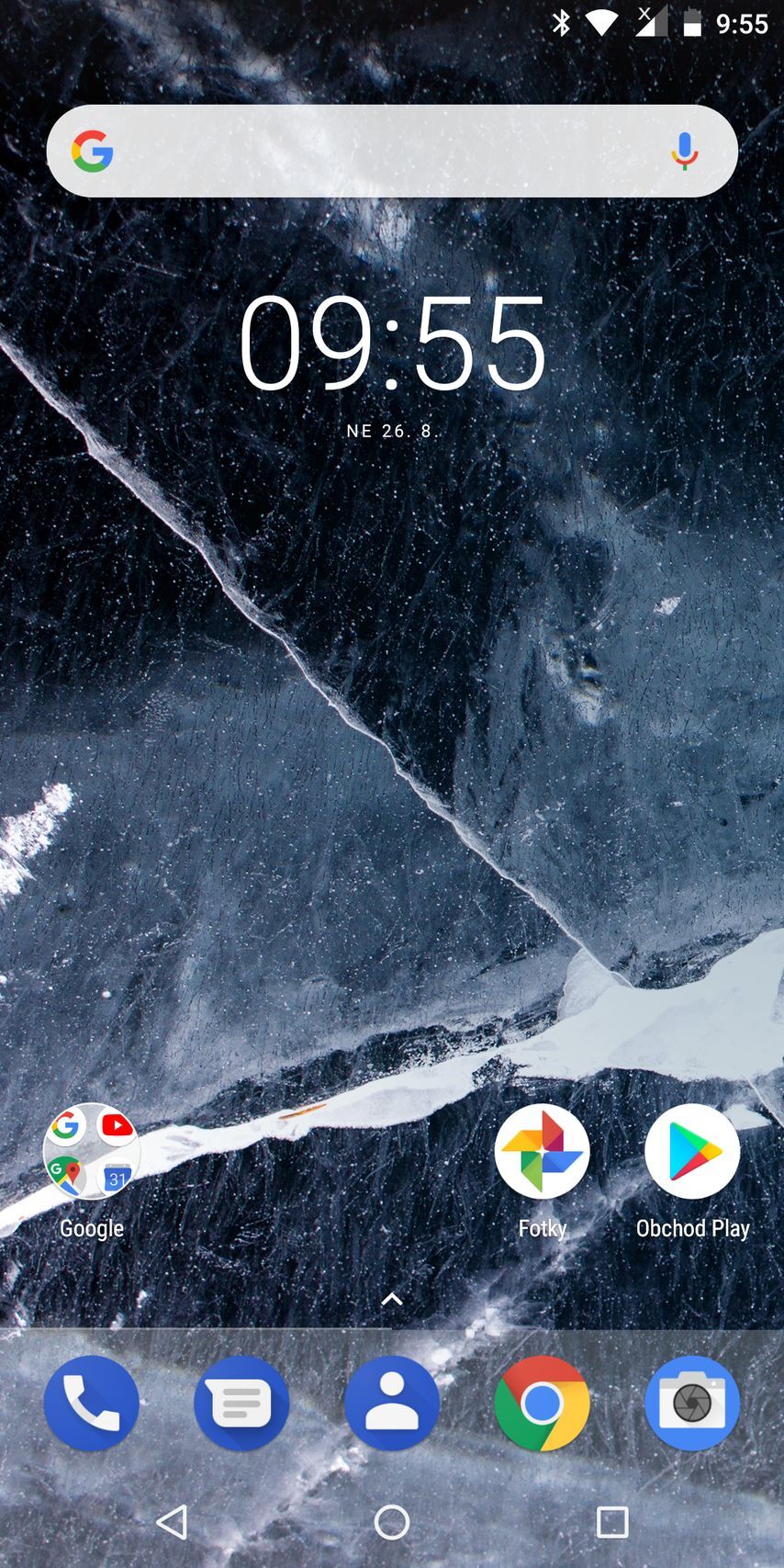This screenshot has width=784, height=1568.
Task: Launch the Obchod Play store
Action: [x=692, y=1151]
